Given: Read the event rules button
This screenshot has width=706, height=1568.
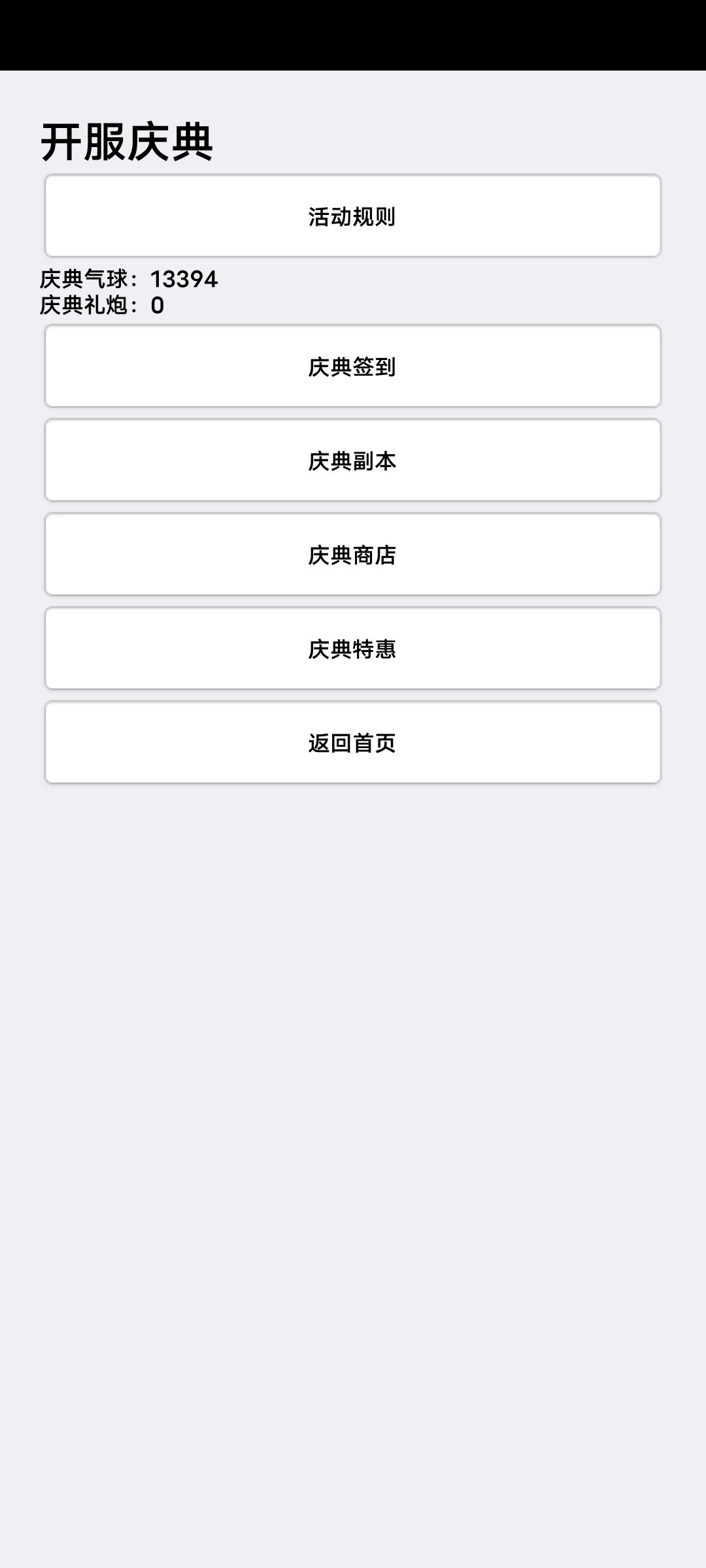Looking at the screenshot, I should point(353,216).
